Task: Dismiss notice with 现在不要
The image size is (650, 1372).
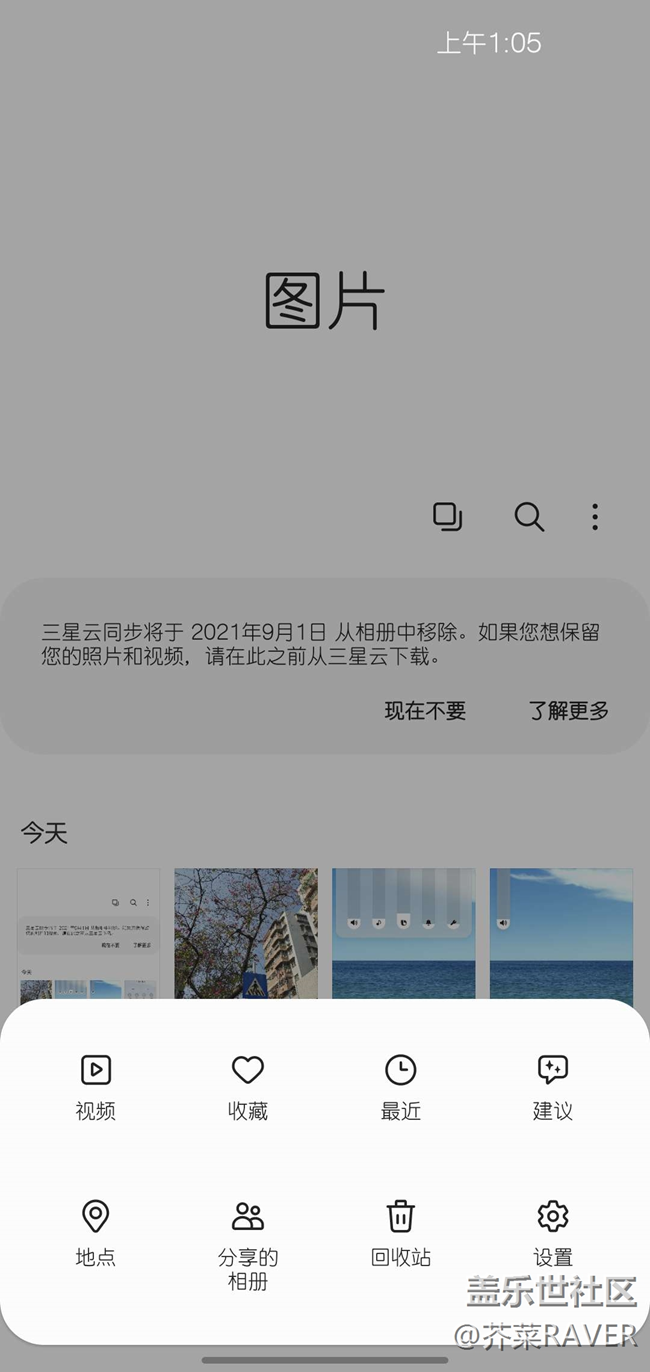Action: click(425, 711)
